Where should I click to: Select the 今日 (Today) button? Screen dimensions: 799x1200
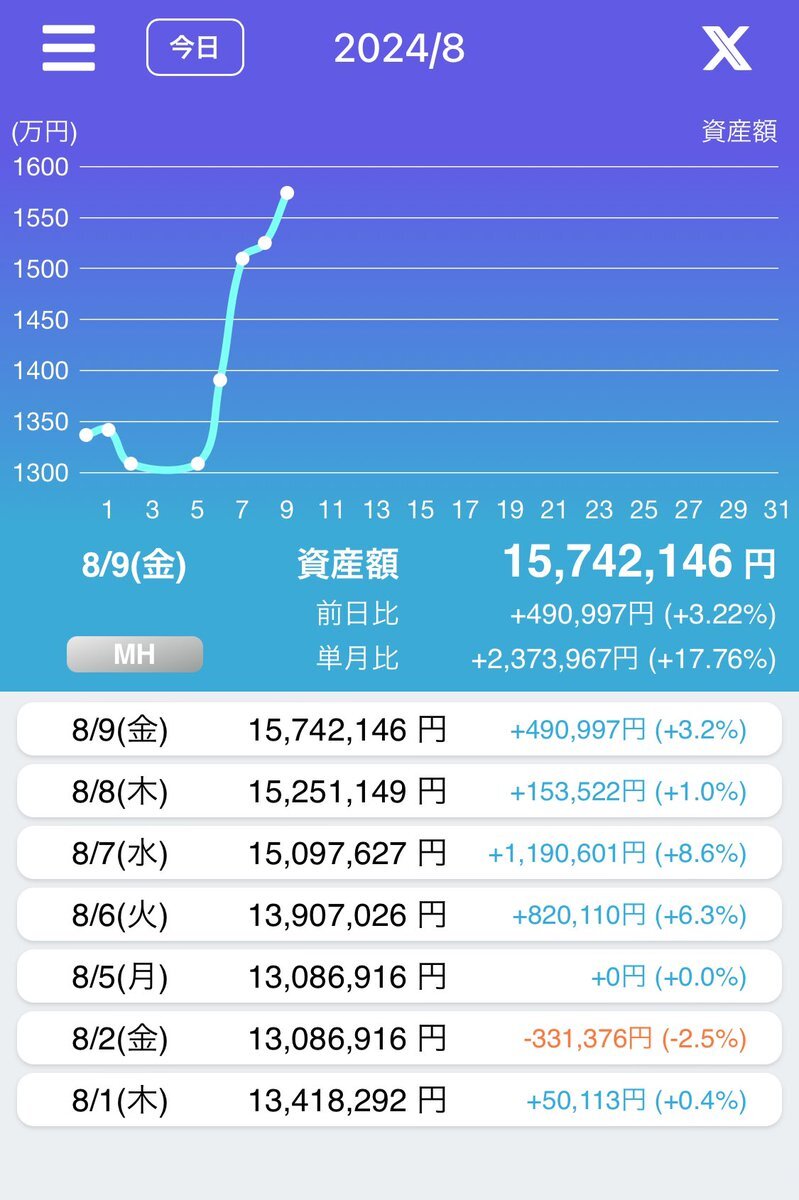tap(196, 45)
